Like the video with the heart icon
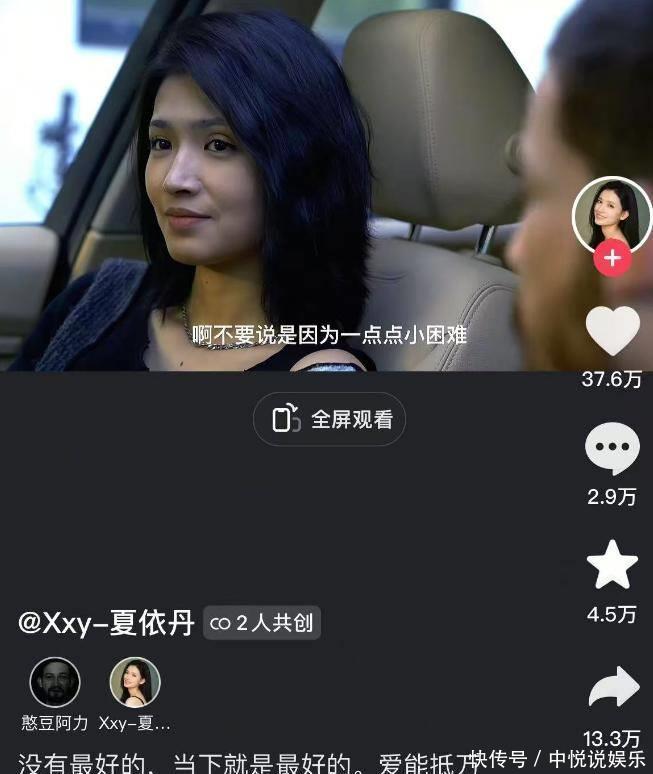 point(613,331)
